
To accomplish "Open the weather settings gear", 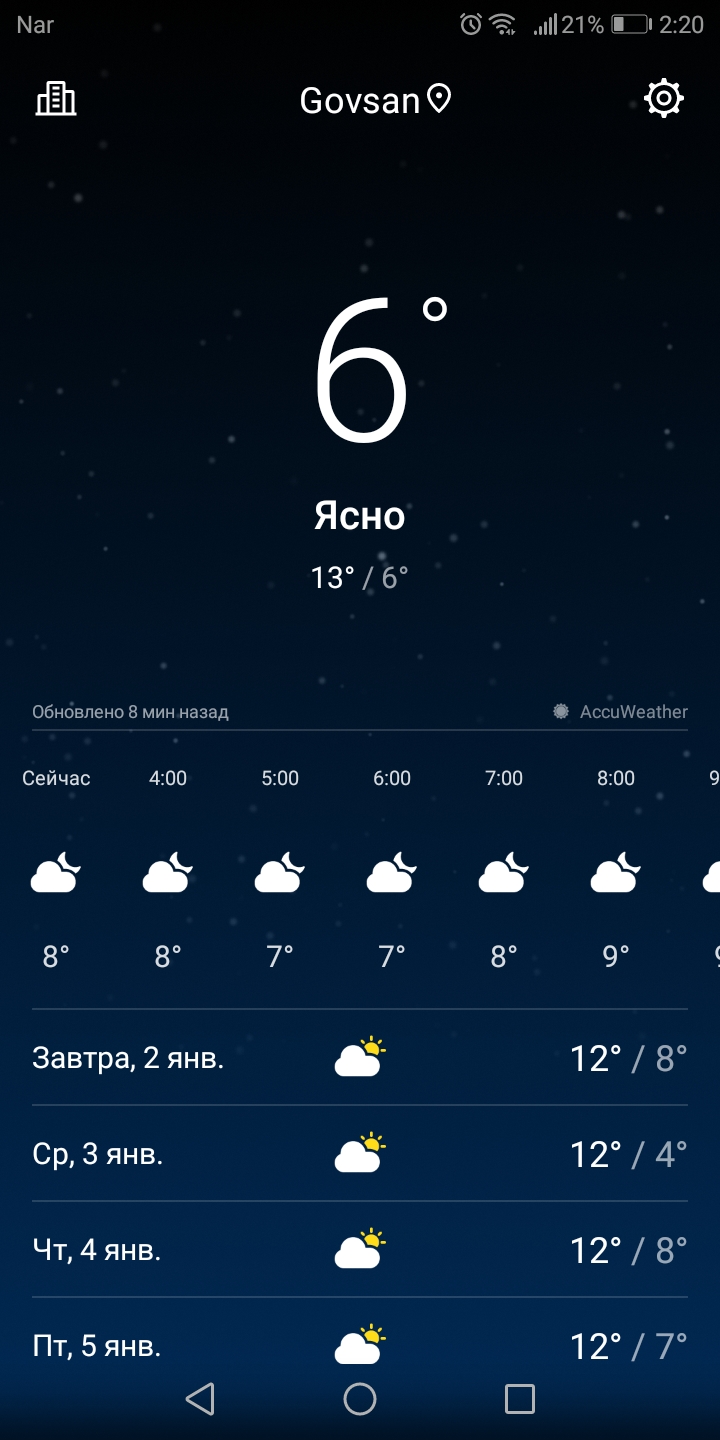I will click(x=664, y=99).
